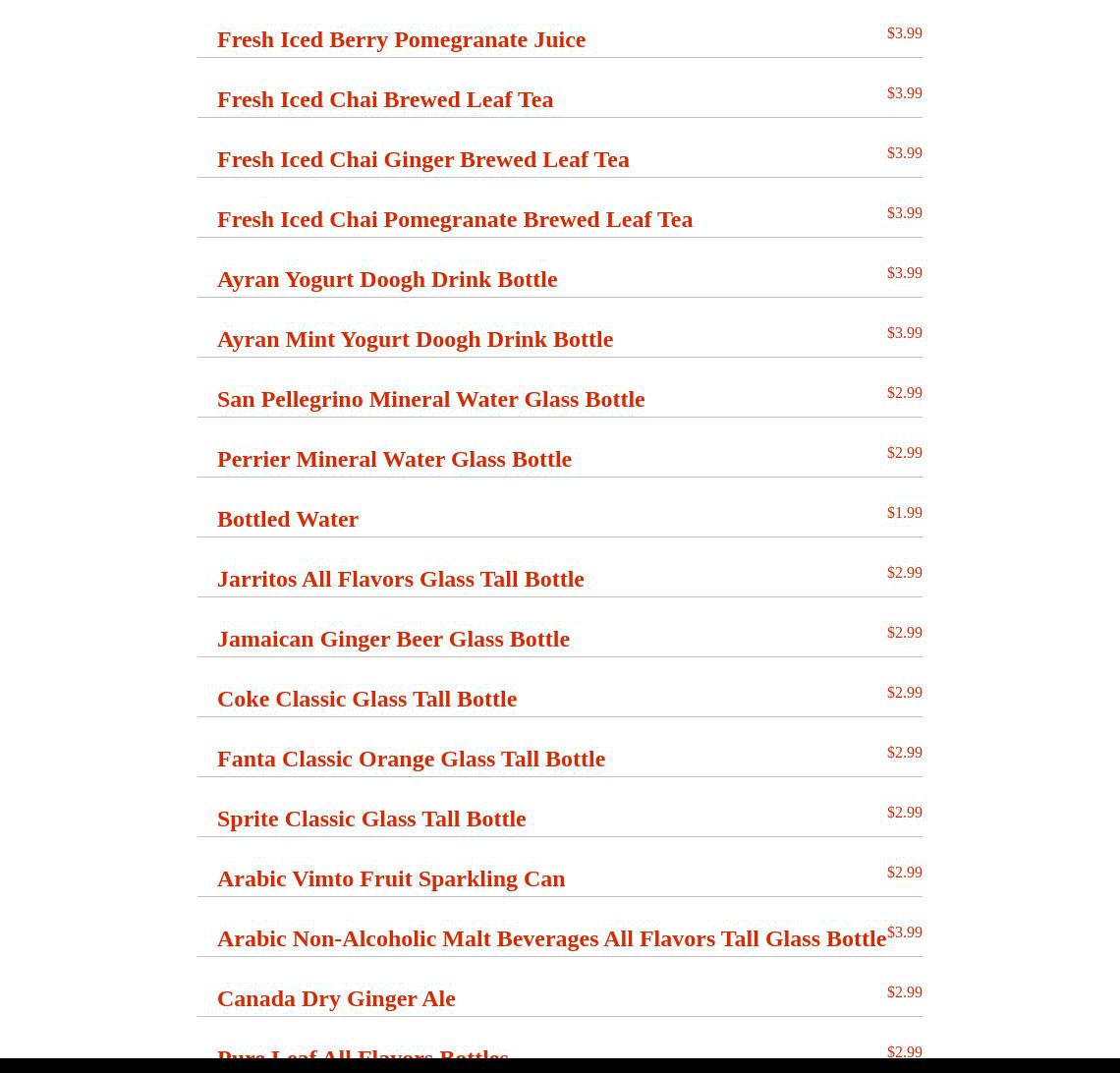Viewport: 1120px width, 1073px height.
Task: Open Arabic Vimto Fruit Sparkling Can
Action: coord(391,879)
